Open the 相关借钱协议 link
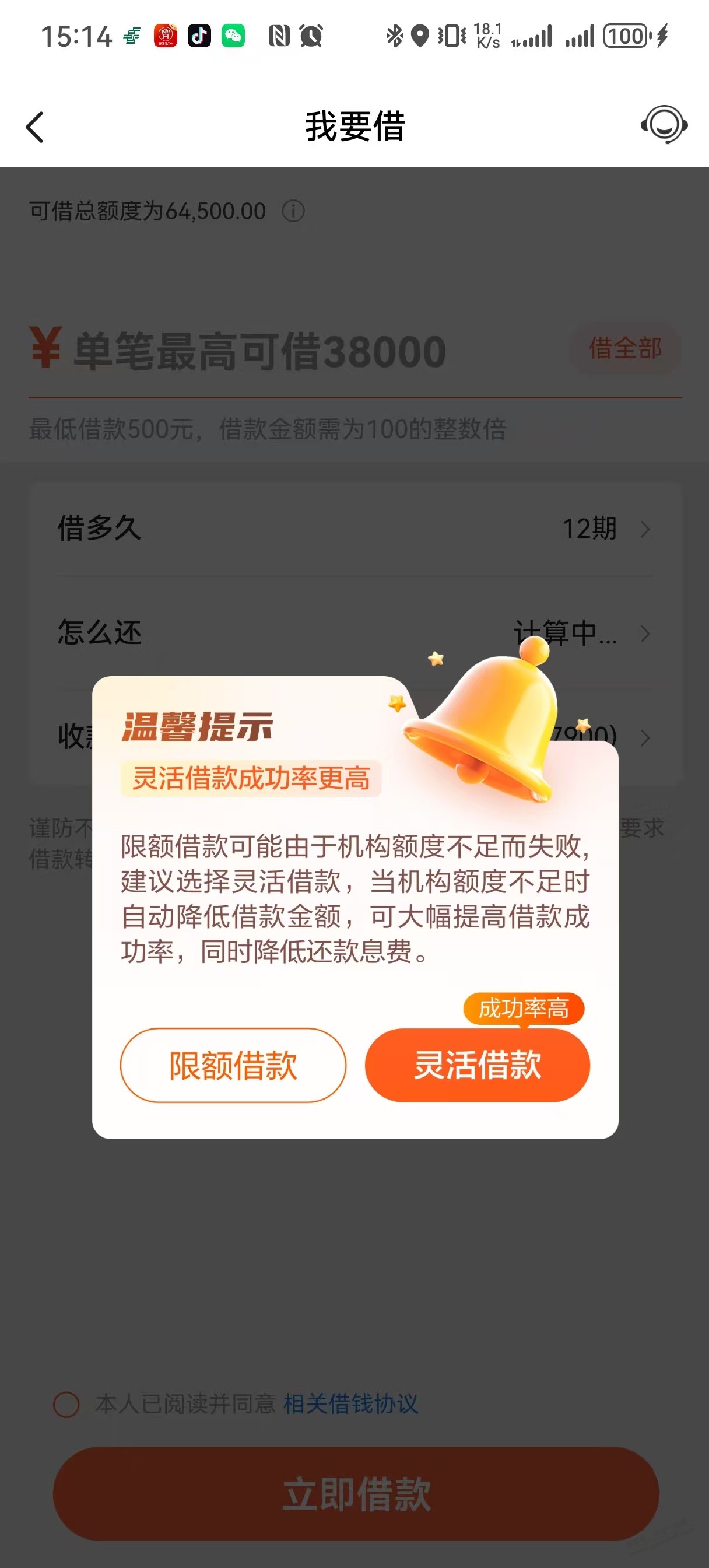Image resolution: width=709 pixels, height=1568 pixels. pos(350,1404)
